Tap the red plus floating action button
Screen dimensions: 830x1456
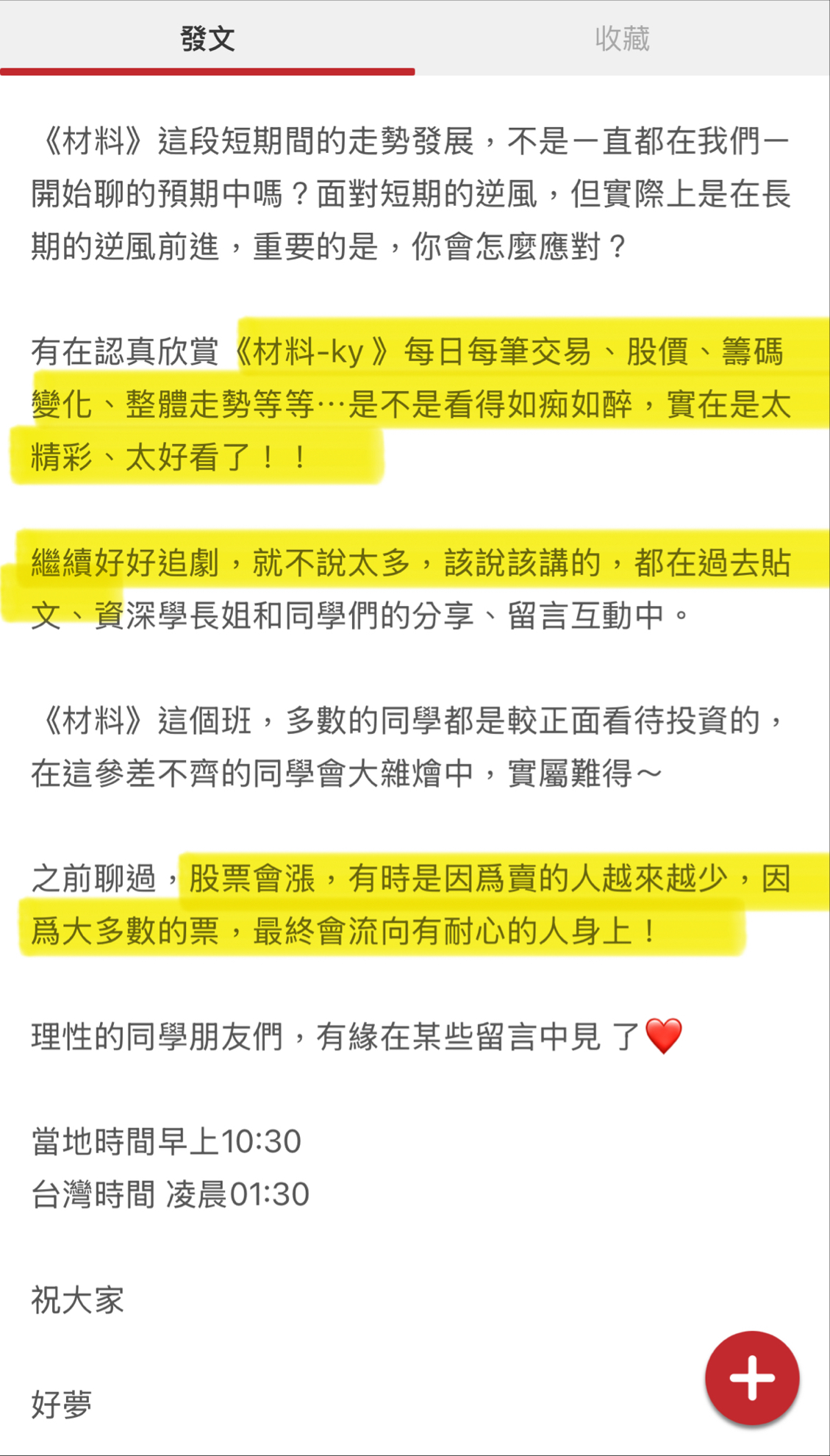pyautogui.click(x=751, y=1379)
